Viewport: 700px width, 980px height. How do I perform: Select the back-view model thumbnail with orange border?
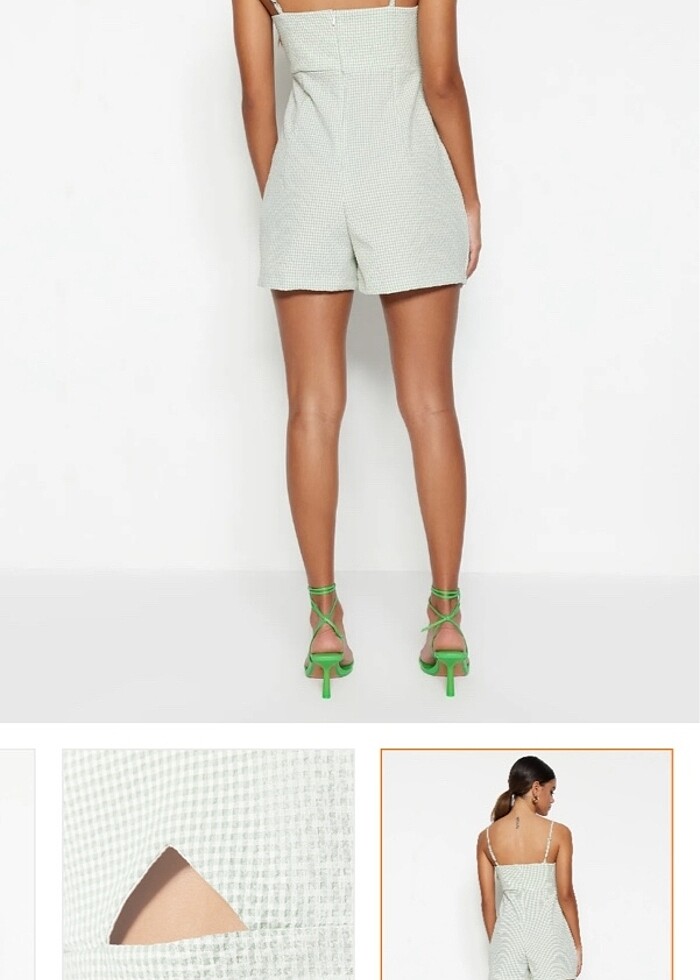click(x=526, y=864)
